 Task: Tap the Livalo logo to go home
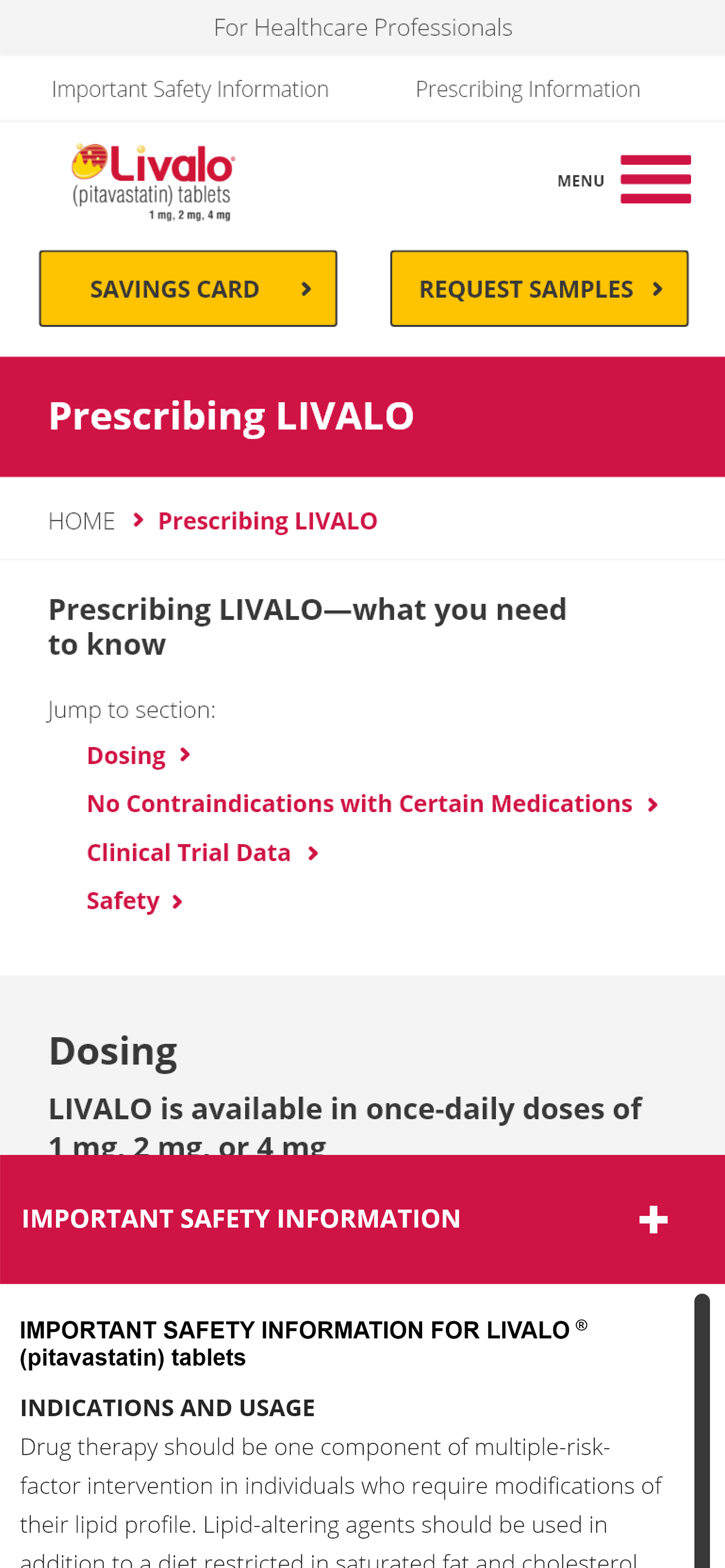coord(153,182)
